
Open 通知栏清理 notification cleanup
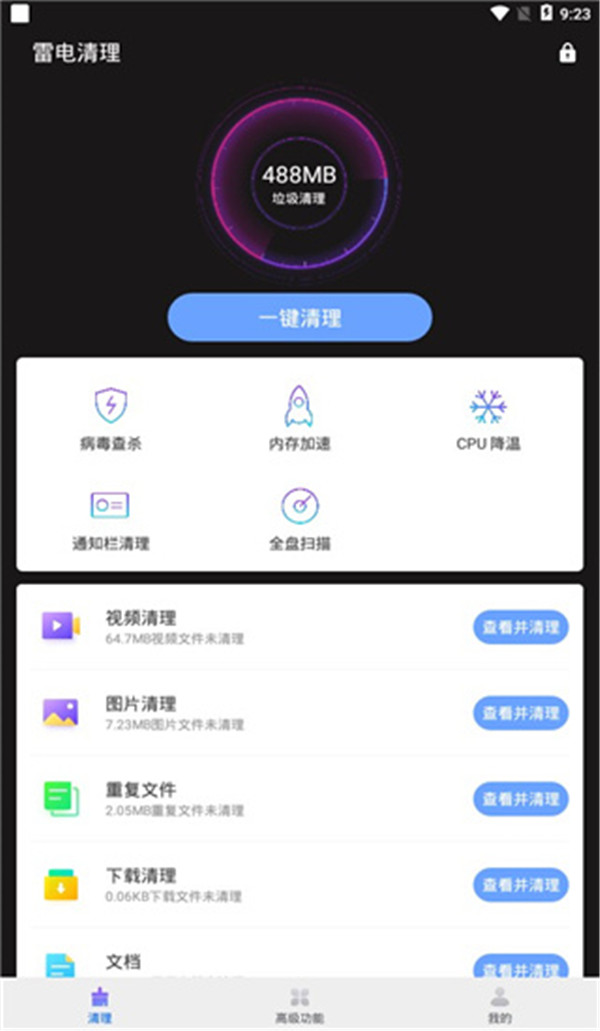[110, 520]
